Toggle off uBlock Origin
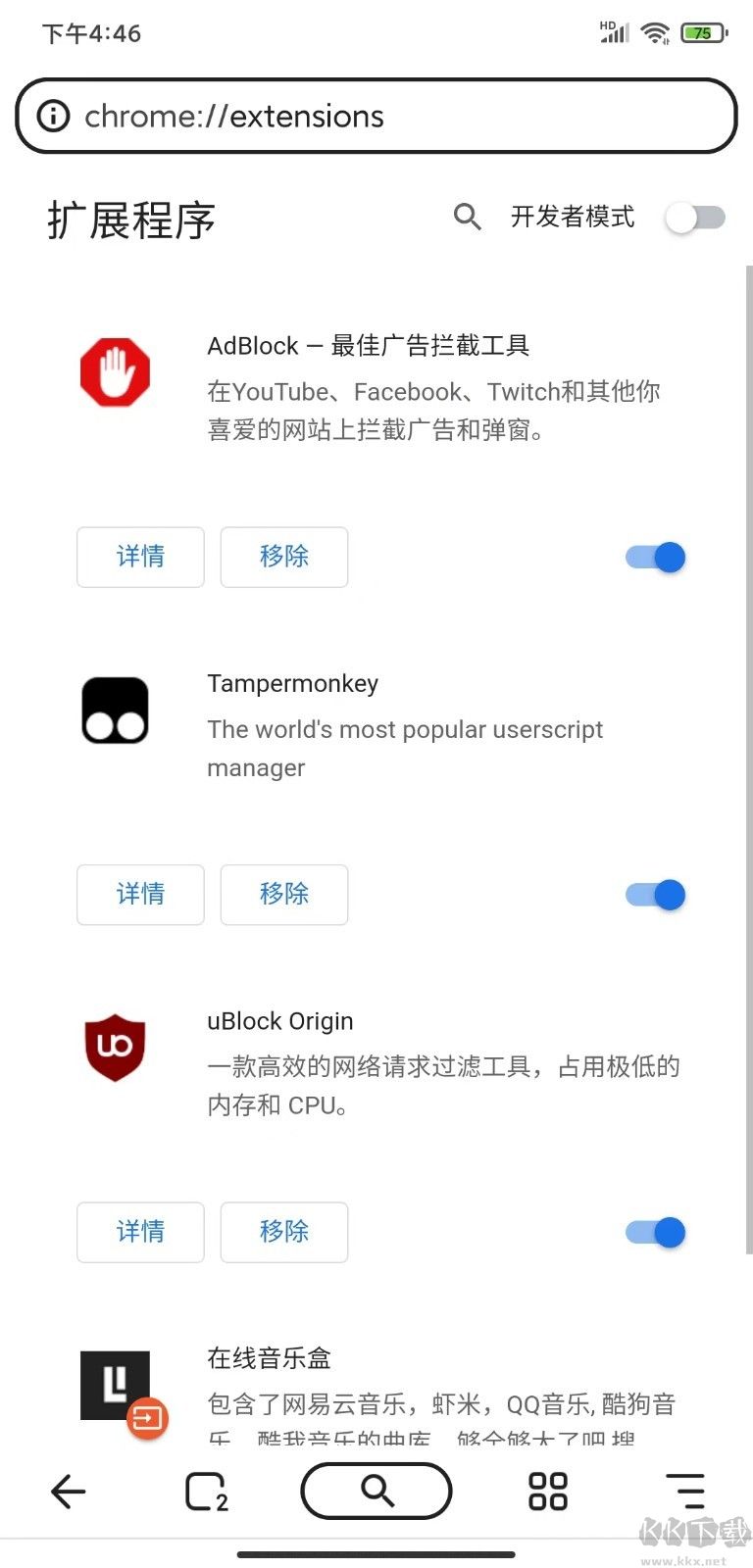The height and width of the screenshot is (1568, 753). (x=656, y=1233)
